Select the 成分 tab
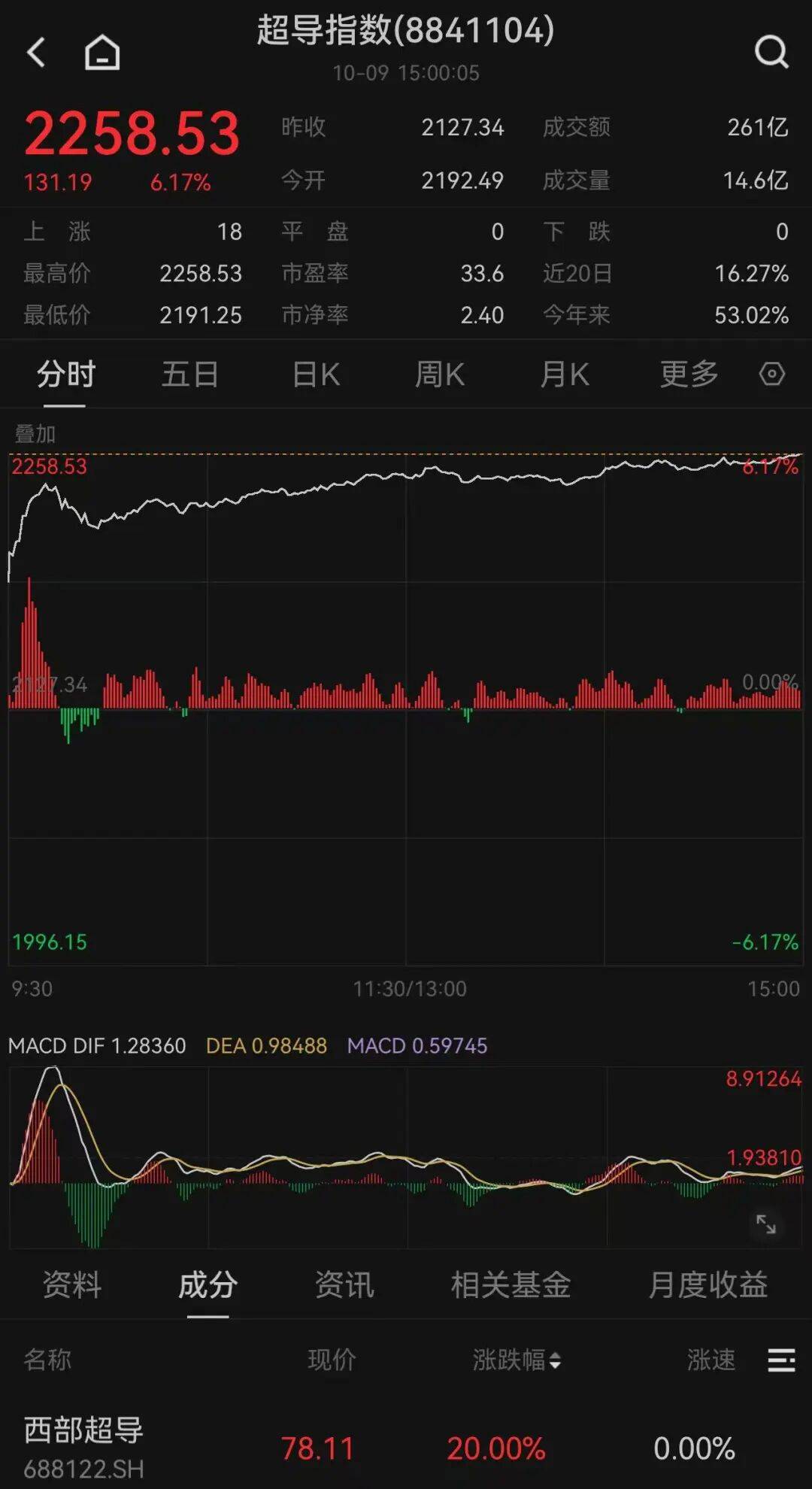 pos(208,1284)
